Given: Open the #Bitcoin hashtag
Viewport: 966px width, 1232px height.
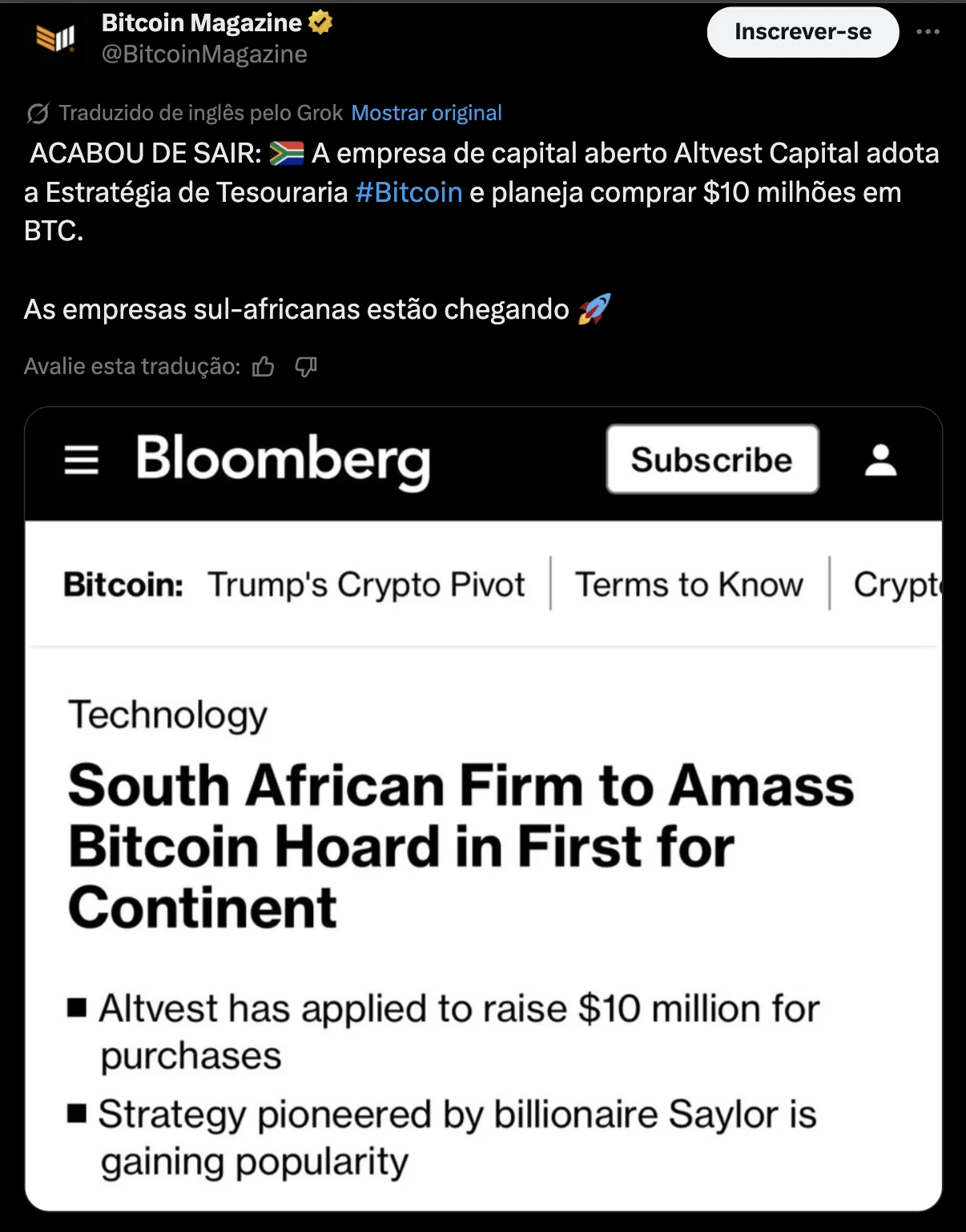Looking at the screenshot, I should [411, 191].
